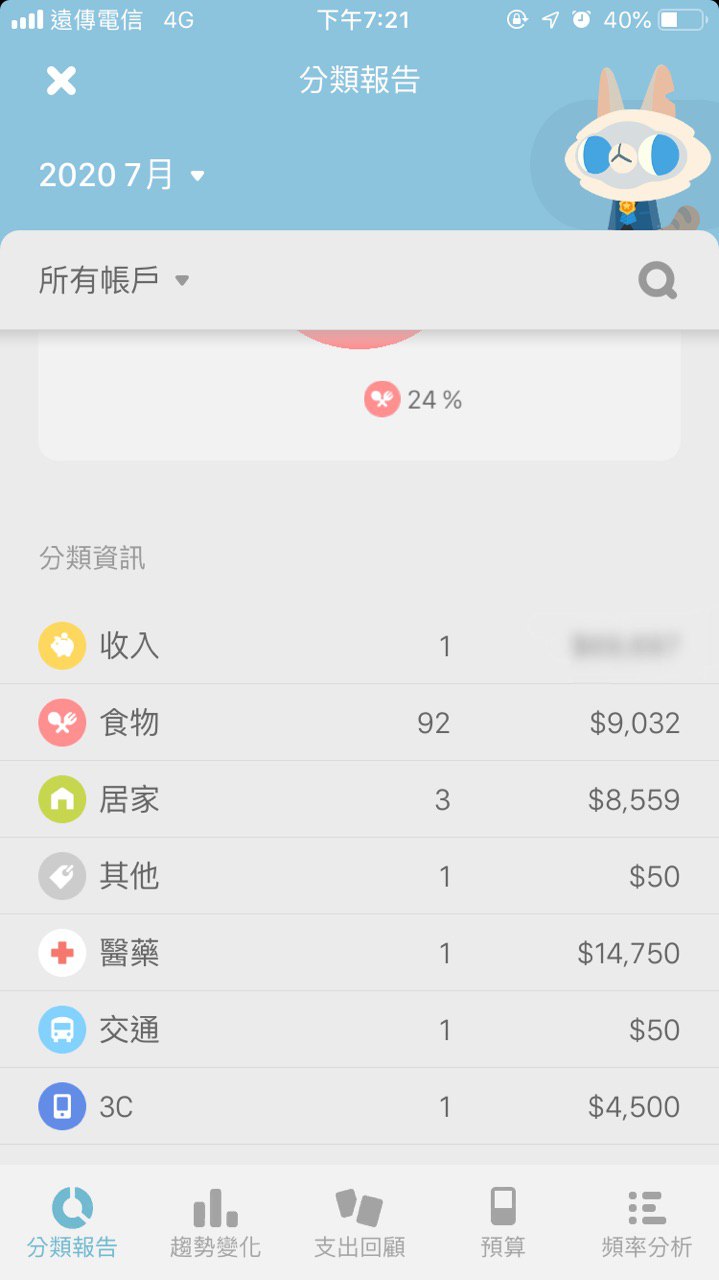Close the 分類報告 screen

(61, 81)
